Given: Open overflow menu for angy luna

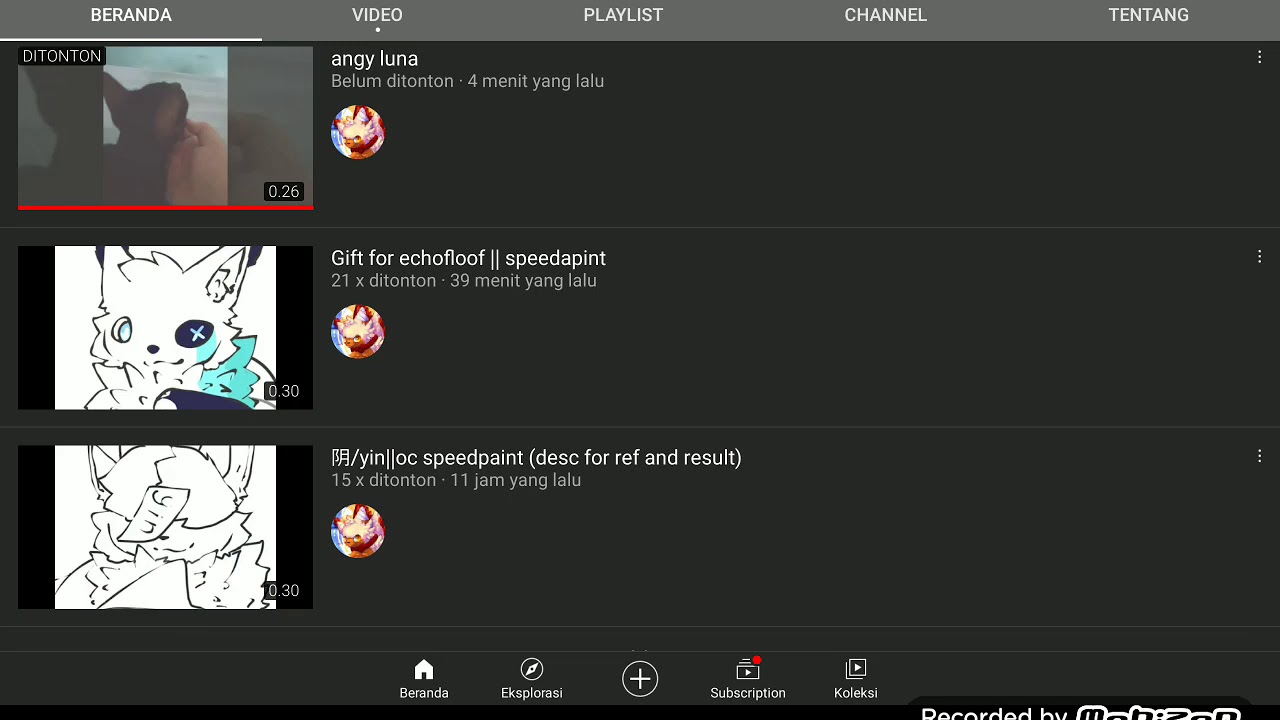Looking at the screenshot, I should click(1259, 58).
